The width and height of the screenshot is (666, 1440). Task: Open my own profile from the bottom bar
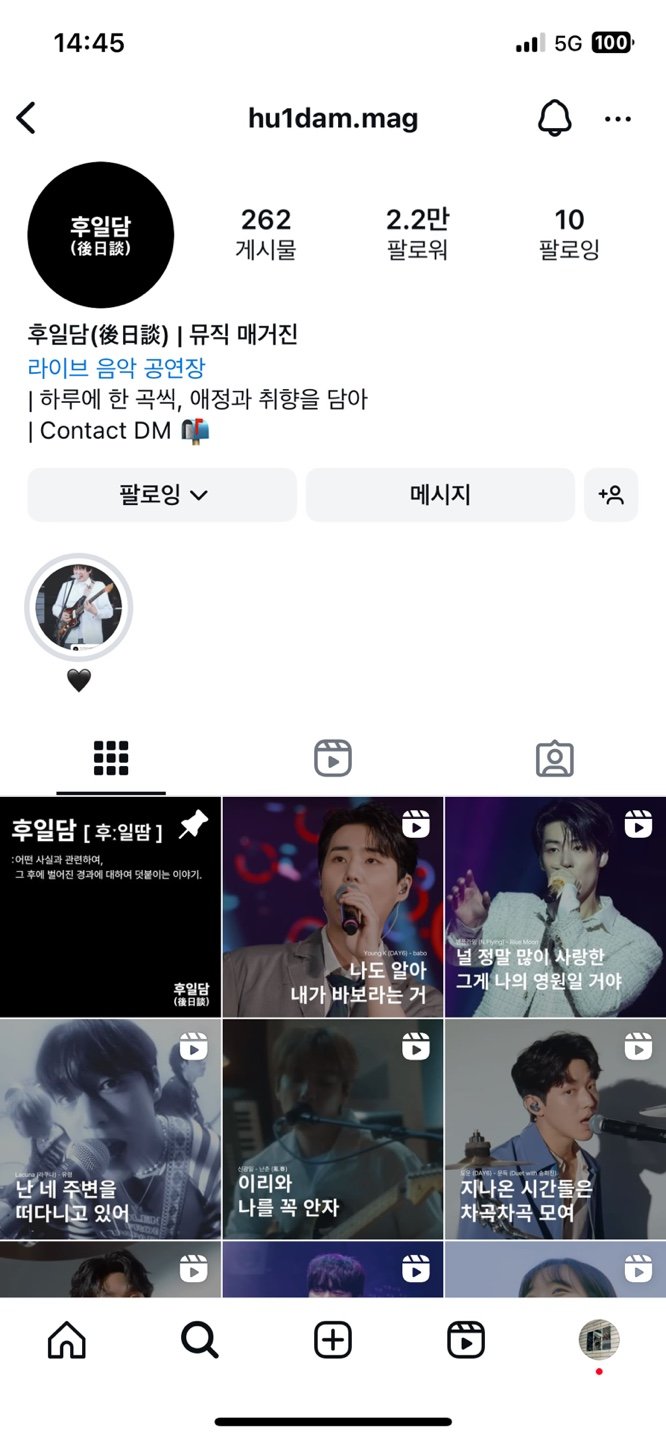(599, 1340)
